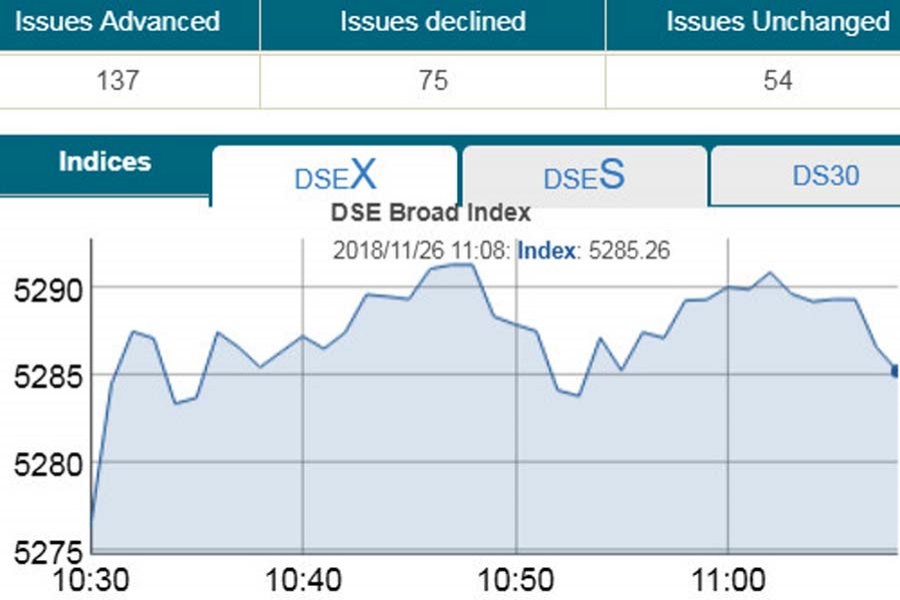
Task: Switch to the DSEX index tab
Action: [x=335, y=176]
